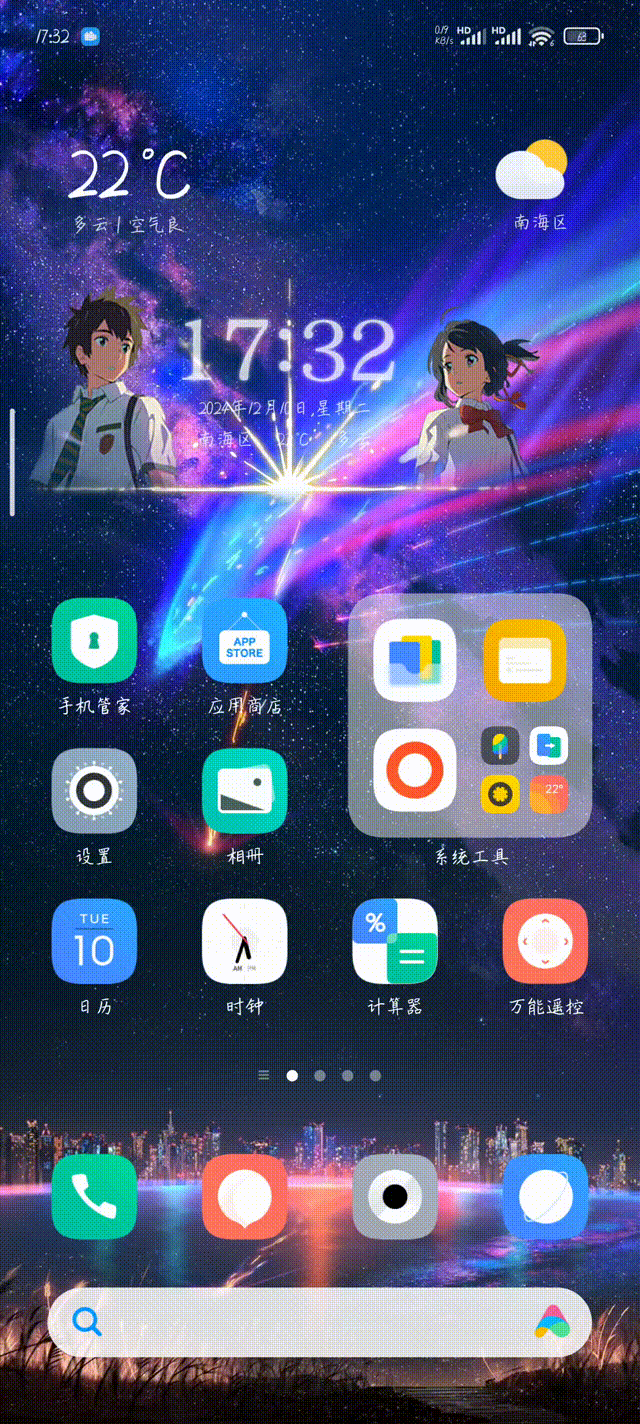This screenshot has height=1424, width=640.
Task: Launch the 应用商店 app store
Action: coord(245,641)
